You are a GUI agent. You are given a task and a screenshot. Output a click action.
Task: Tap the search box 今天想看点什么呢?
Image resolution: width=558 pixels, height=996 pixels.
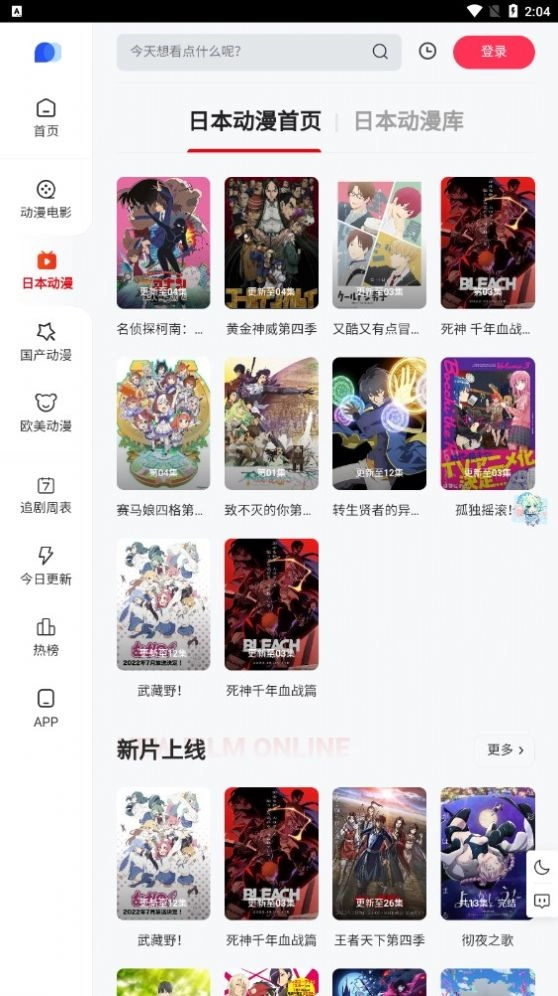pos(259,52)
